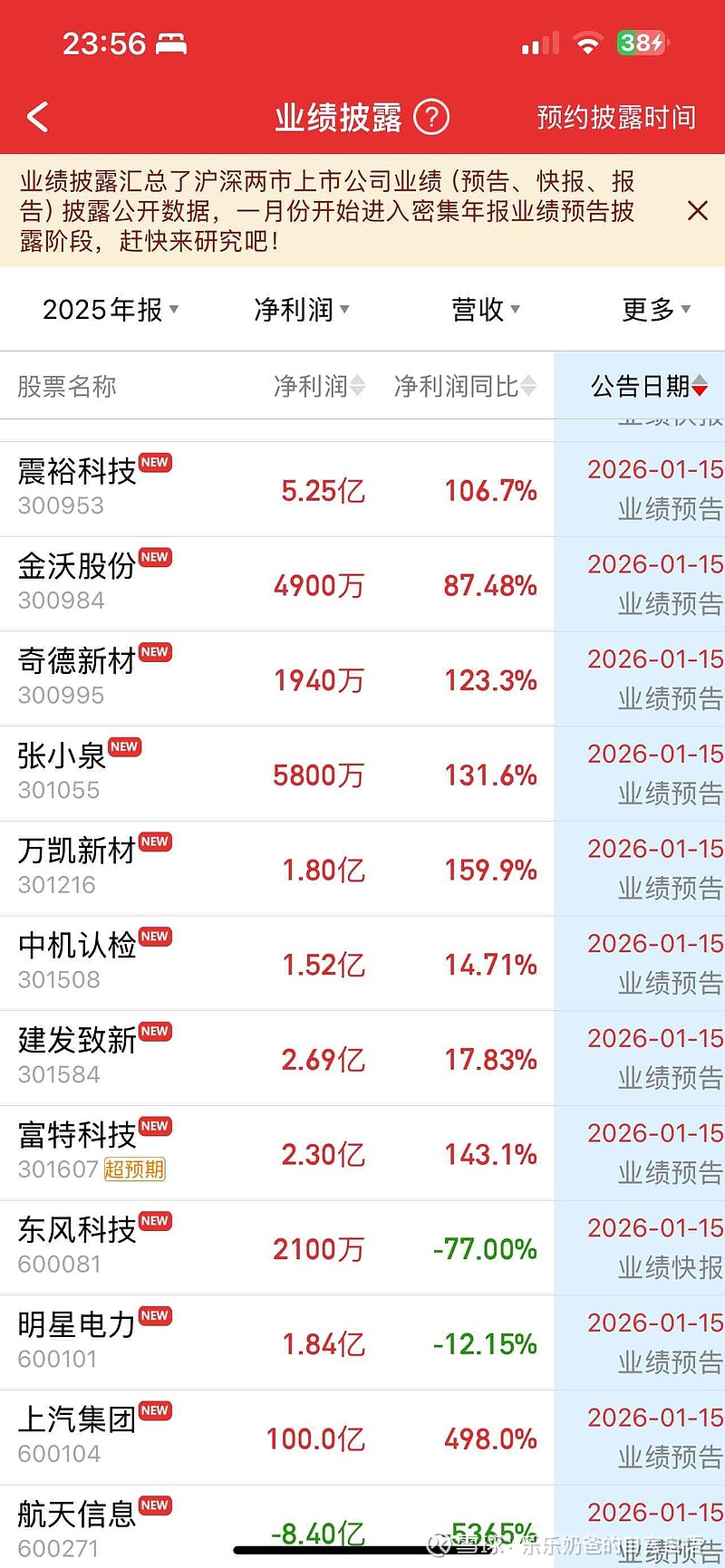Open 预约披露时间
This screenshot has width=725, height=1568.
pos(616,117)
